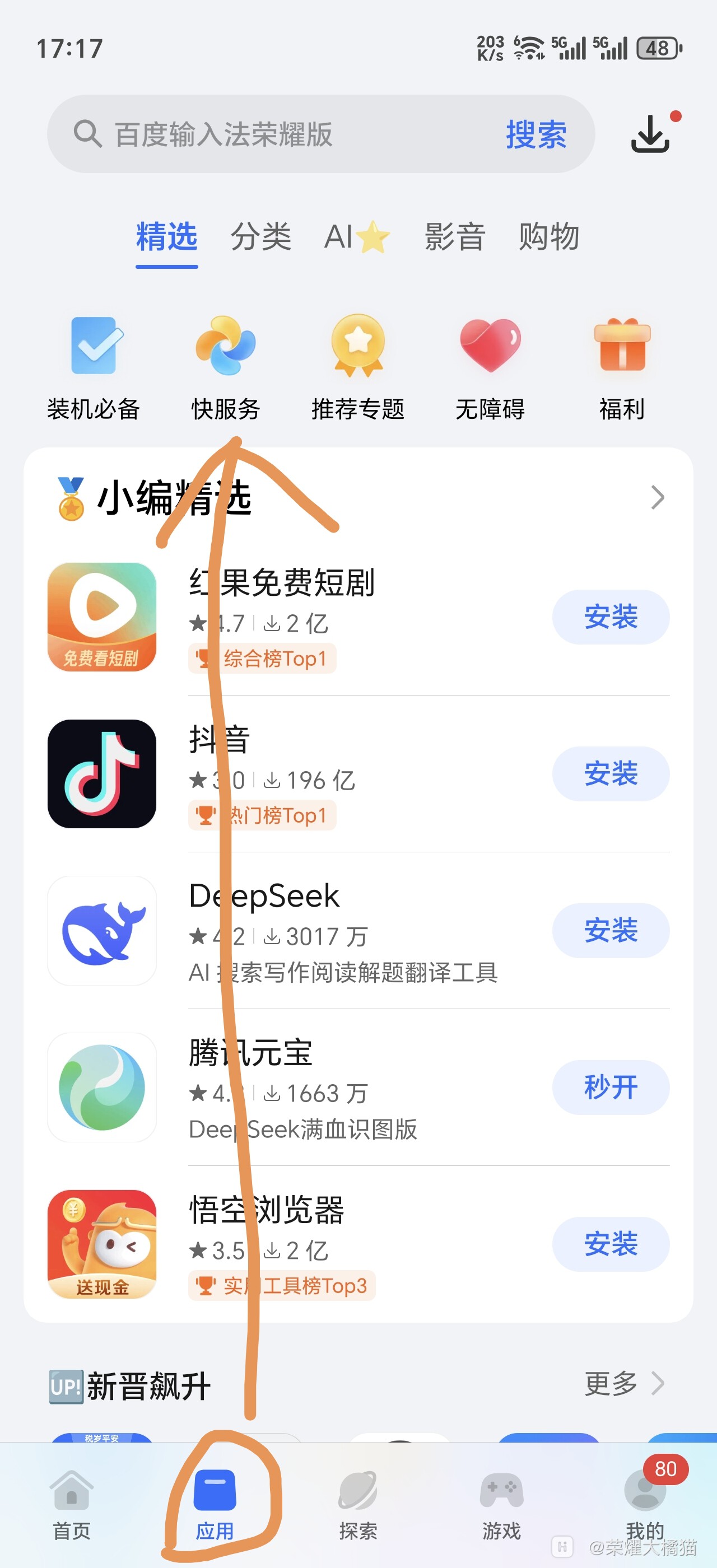Open 我的 profile with badge 80

644,1491
